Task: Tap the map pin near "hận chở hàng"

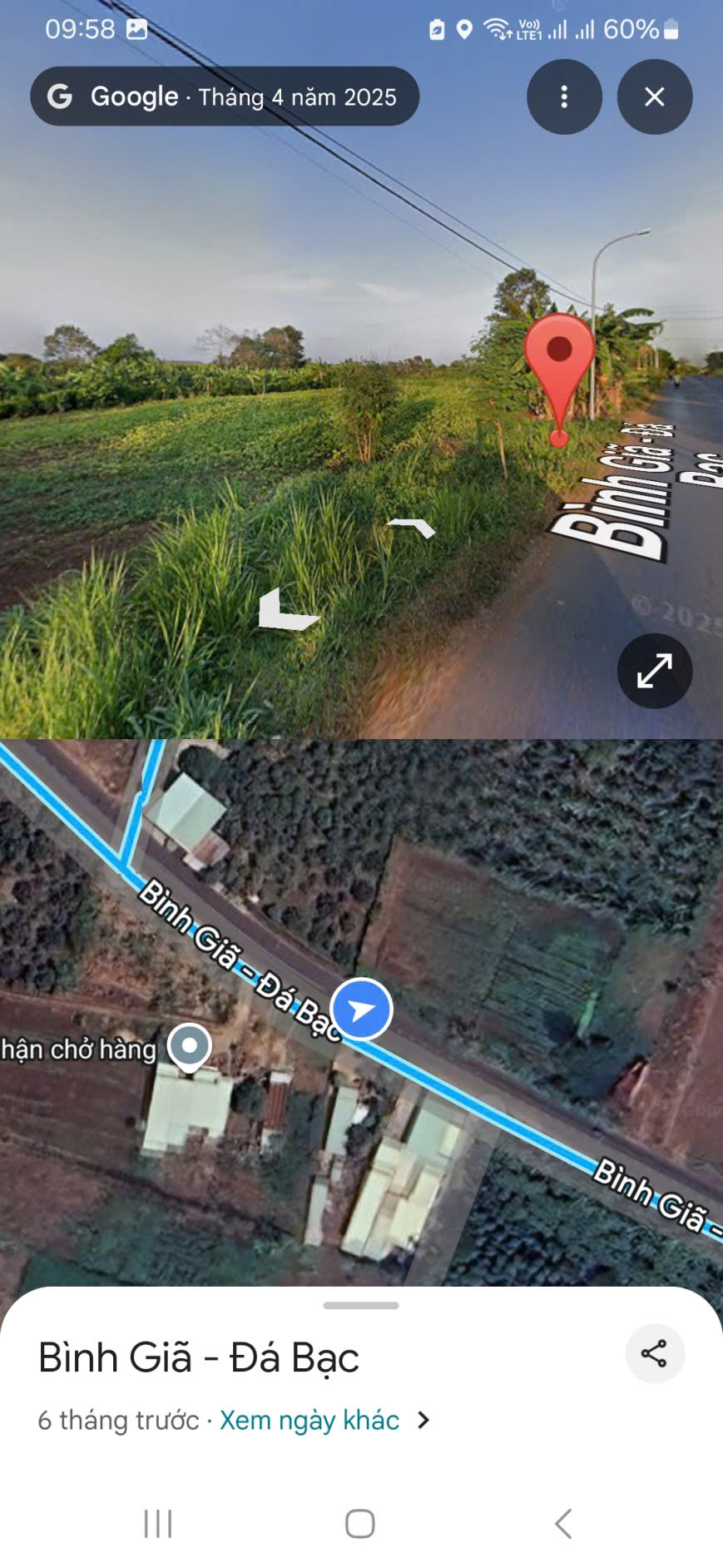Action: pos(190,1045)
